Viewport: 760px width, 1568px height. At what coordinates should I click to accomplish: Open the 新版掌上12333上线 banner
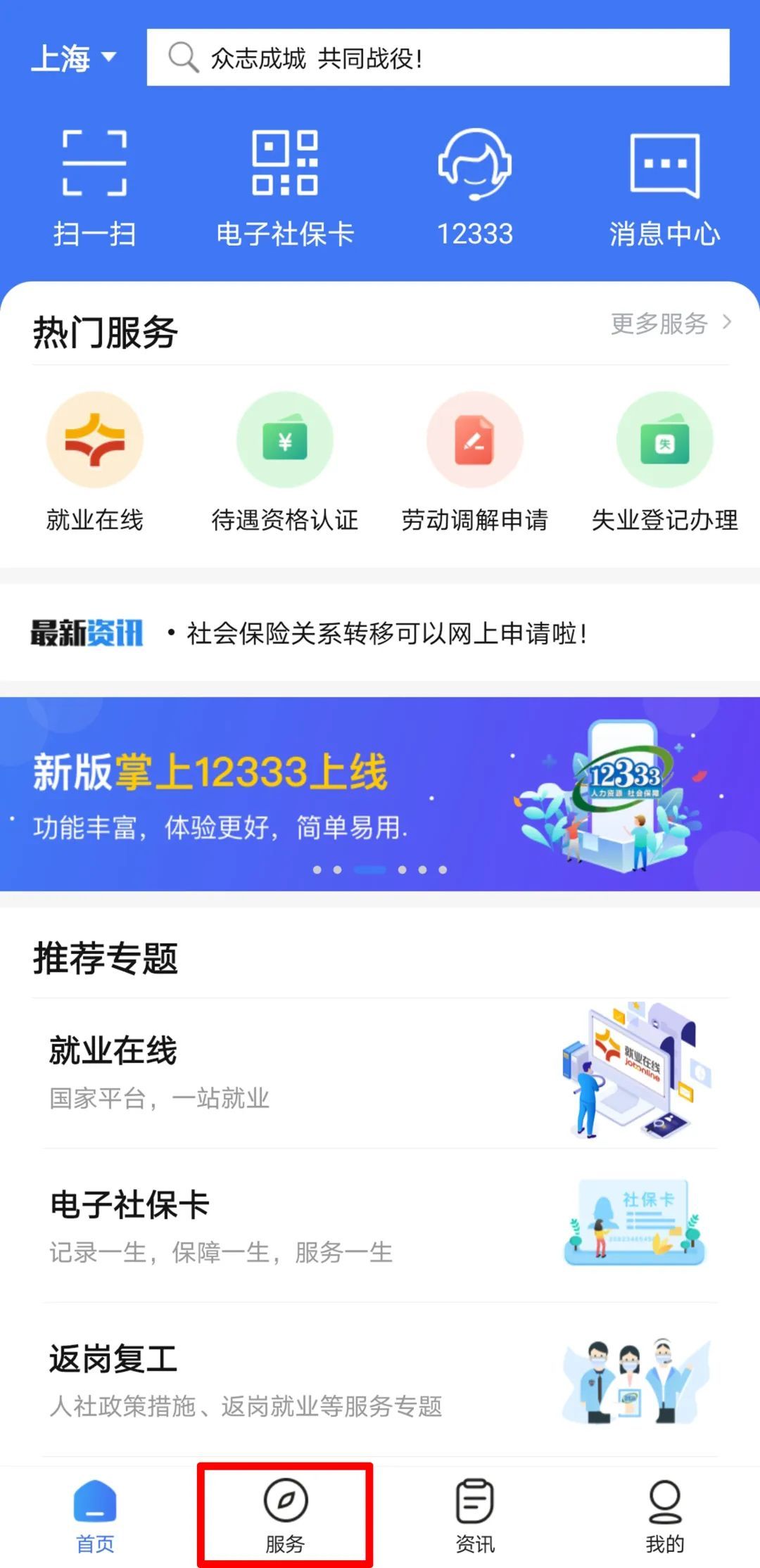coord(380,793)
